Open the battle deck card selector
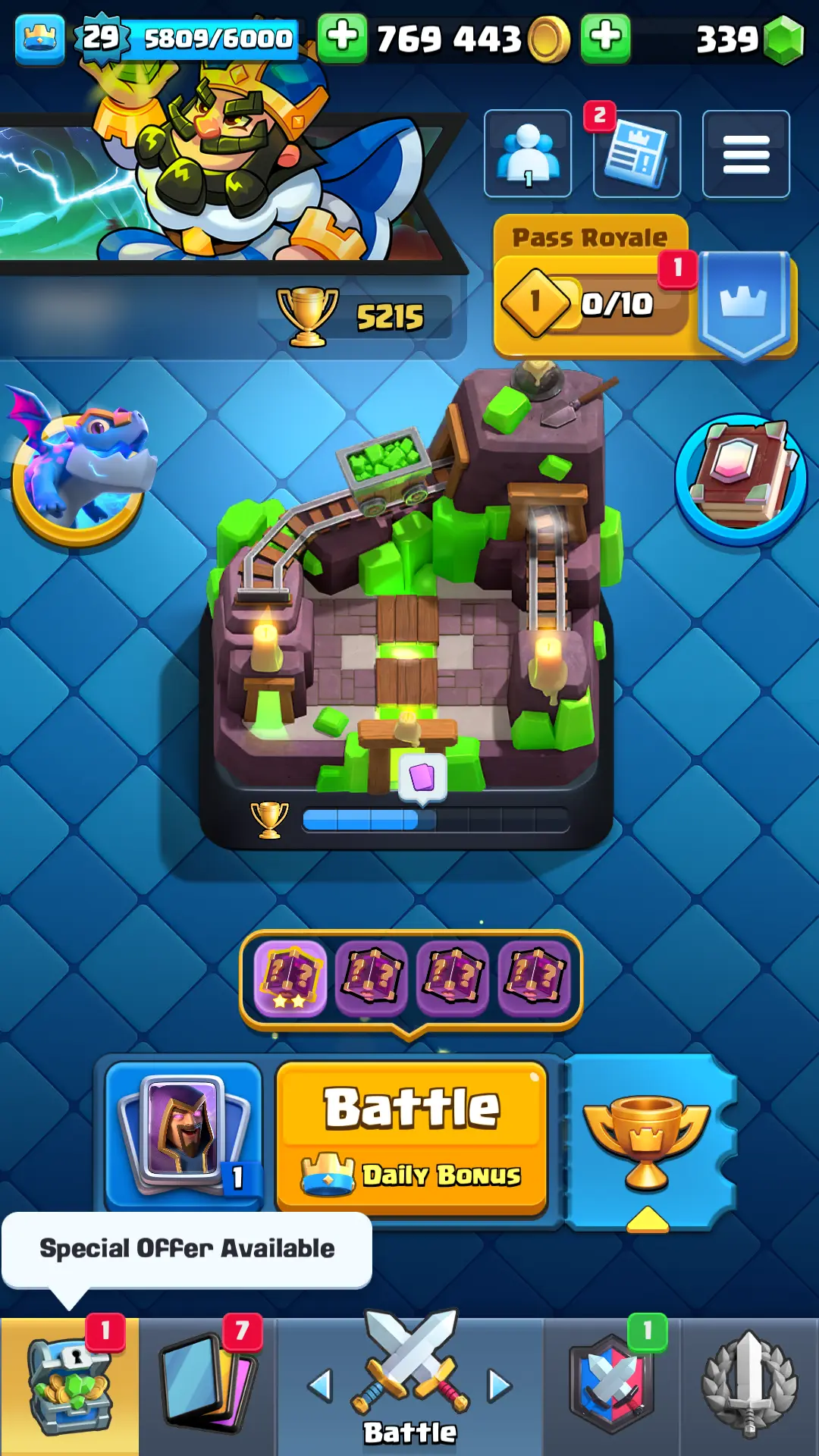The image size is (819, 1456). [184, 1135]
